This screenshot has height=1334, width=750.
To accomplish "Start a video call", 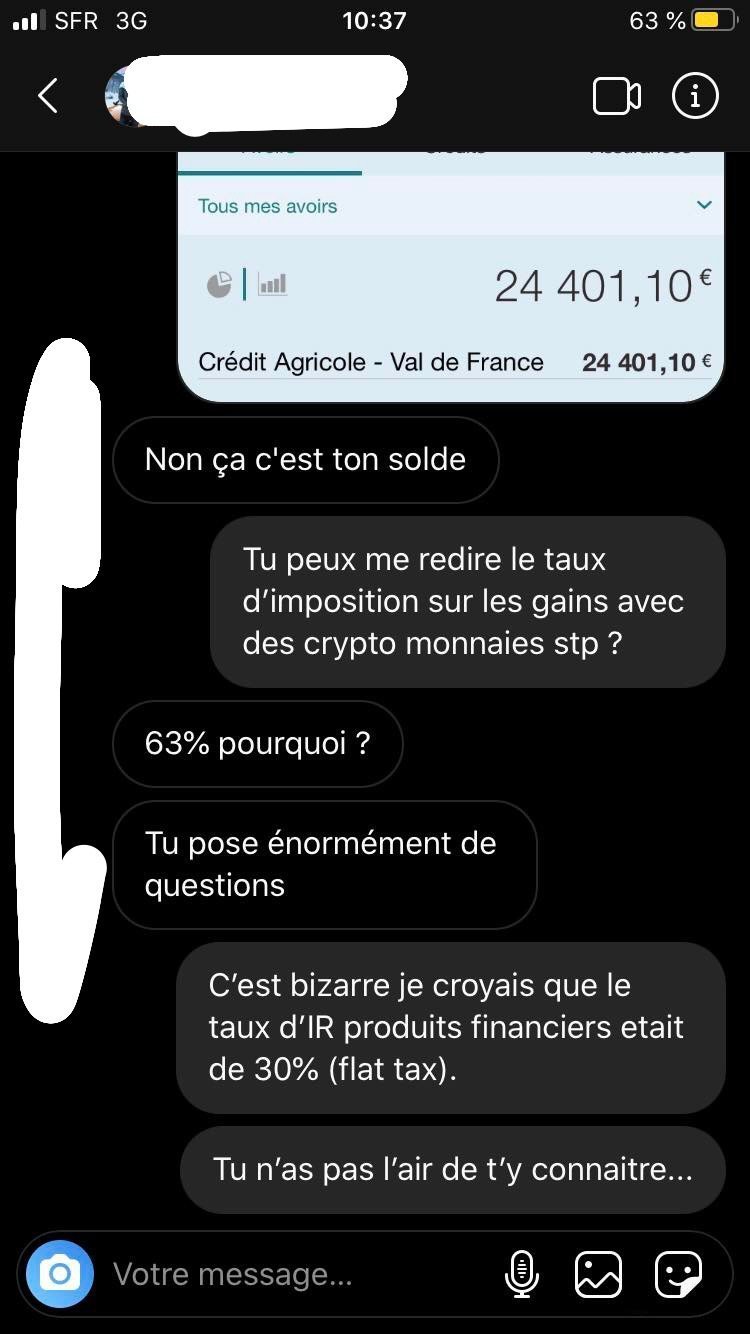I will click(617, 96).
